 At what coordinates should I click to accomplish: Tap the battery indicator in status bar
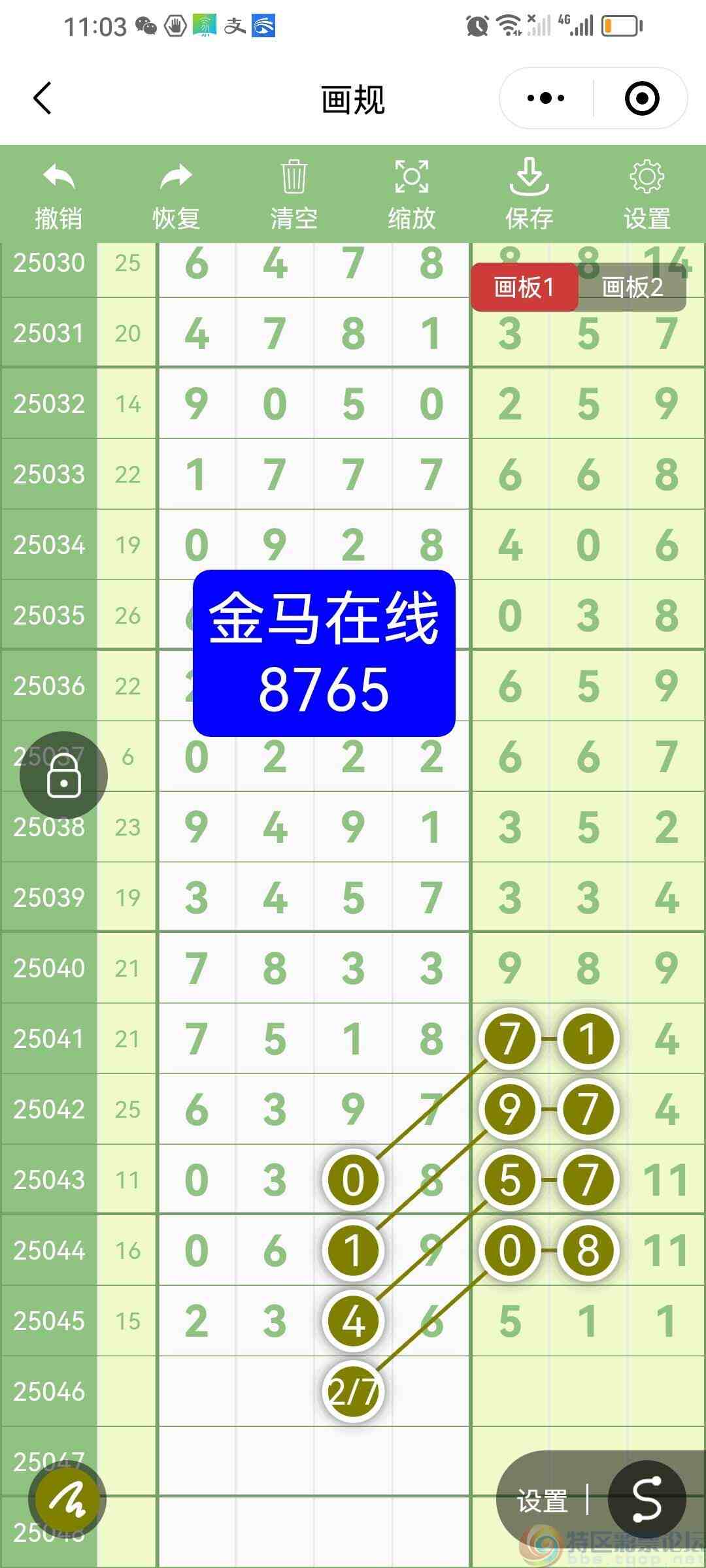click(620, 26)
